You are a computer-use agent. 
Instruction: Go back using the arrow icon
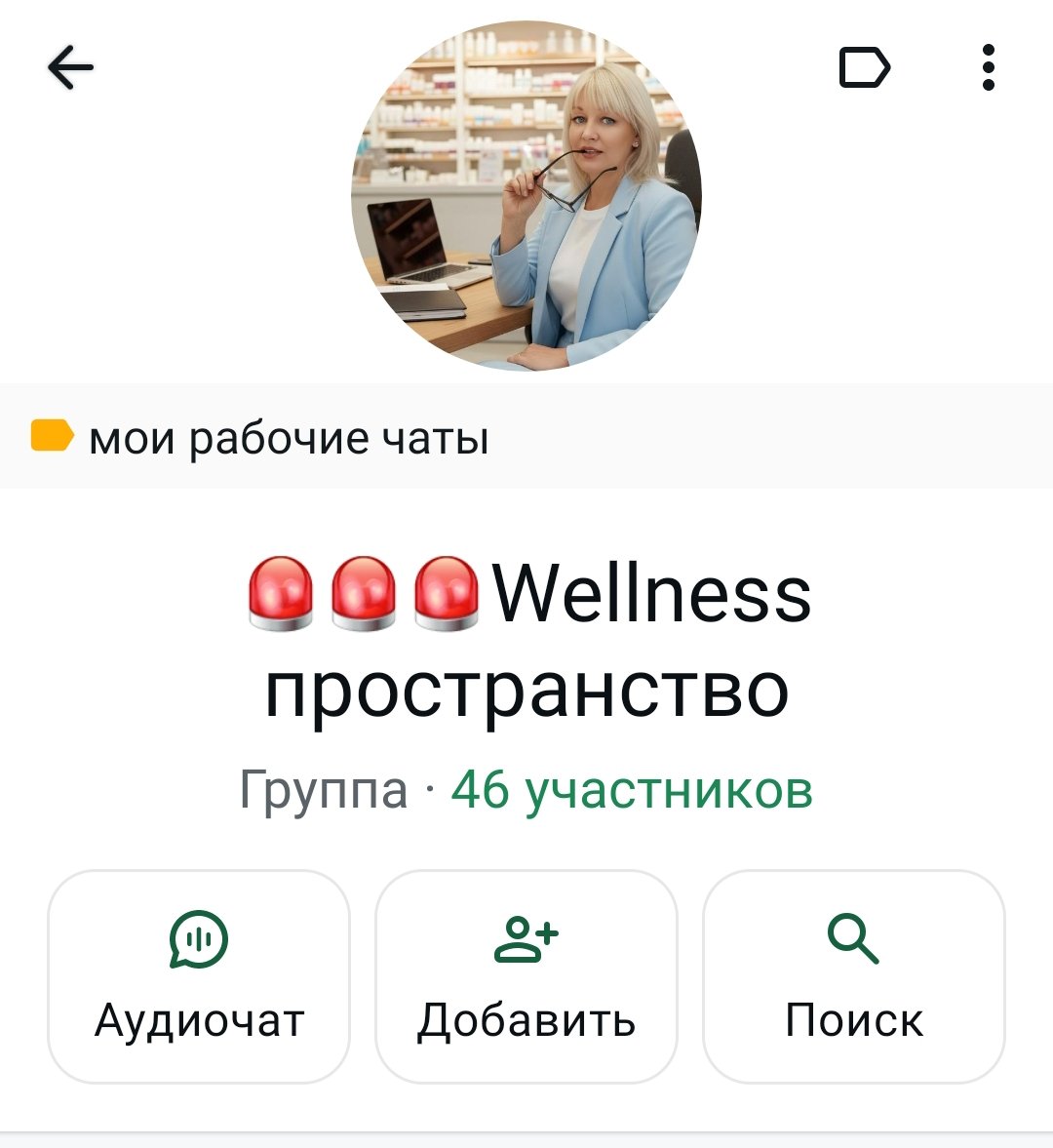(x=68, y=67)
